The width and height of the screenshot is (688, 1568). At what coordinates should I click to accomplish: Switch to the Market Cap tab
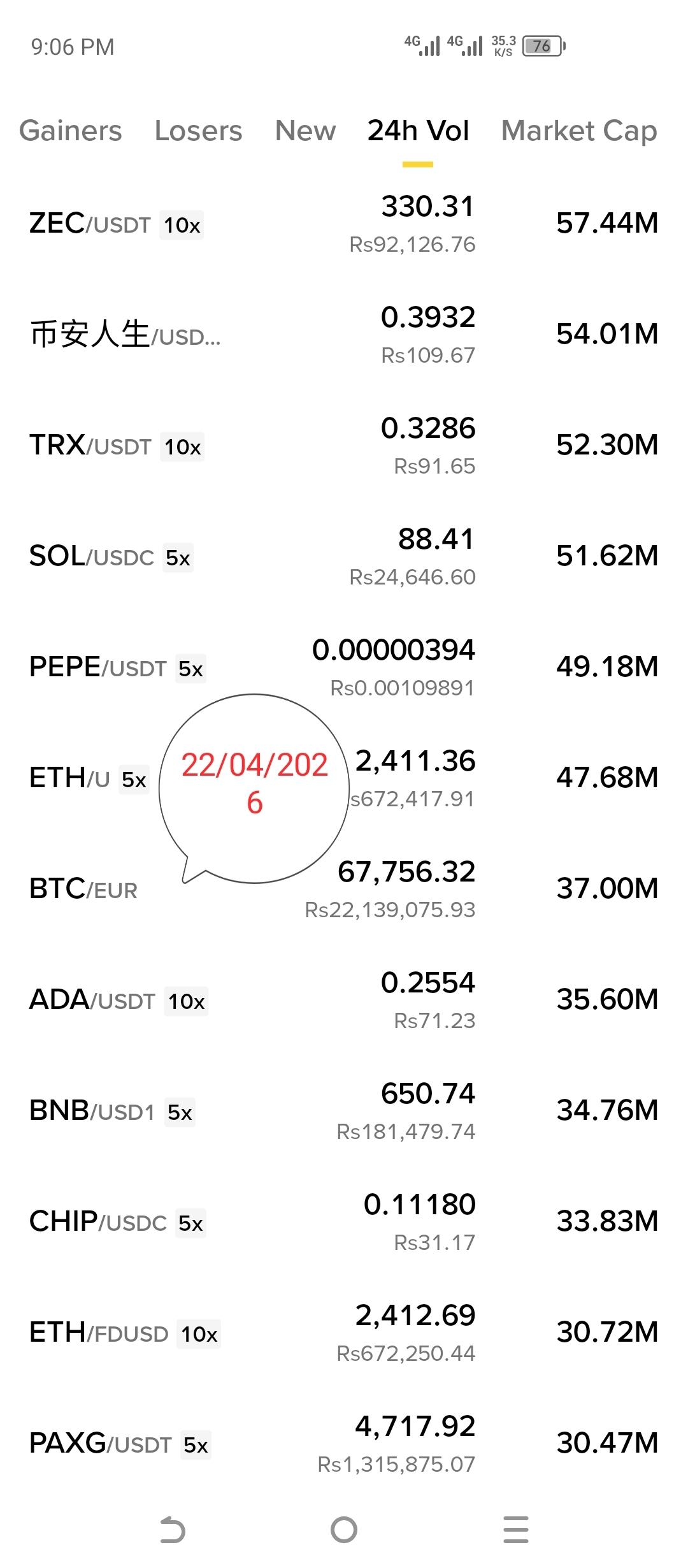[x=578, y=131]
